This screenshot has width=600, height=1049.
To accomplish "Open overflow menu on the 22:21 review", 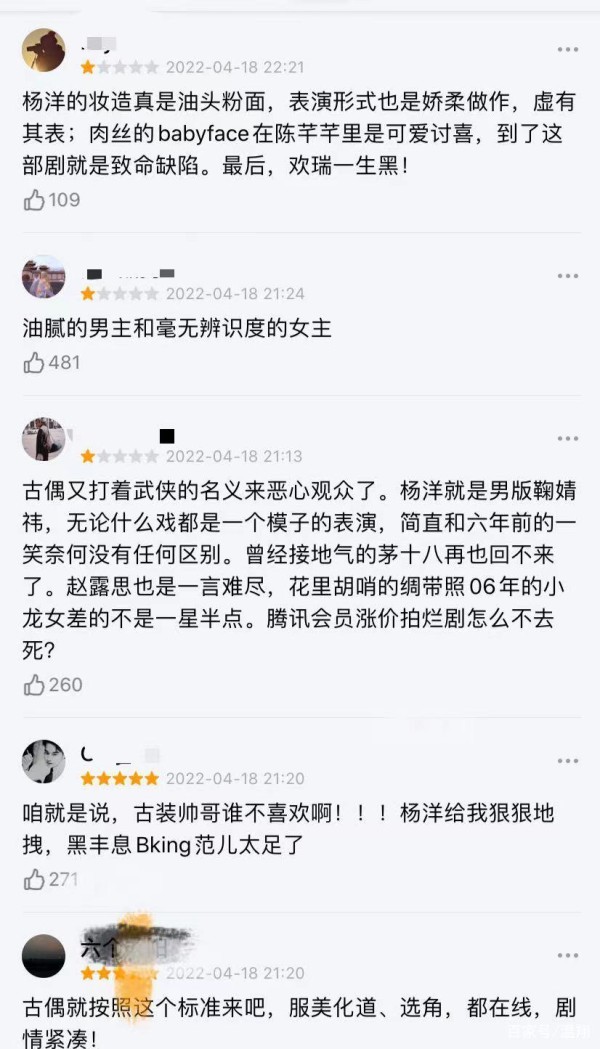I will pyautogui.click(x=568, y=50).
